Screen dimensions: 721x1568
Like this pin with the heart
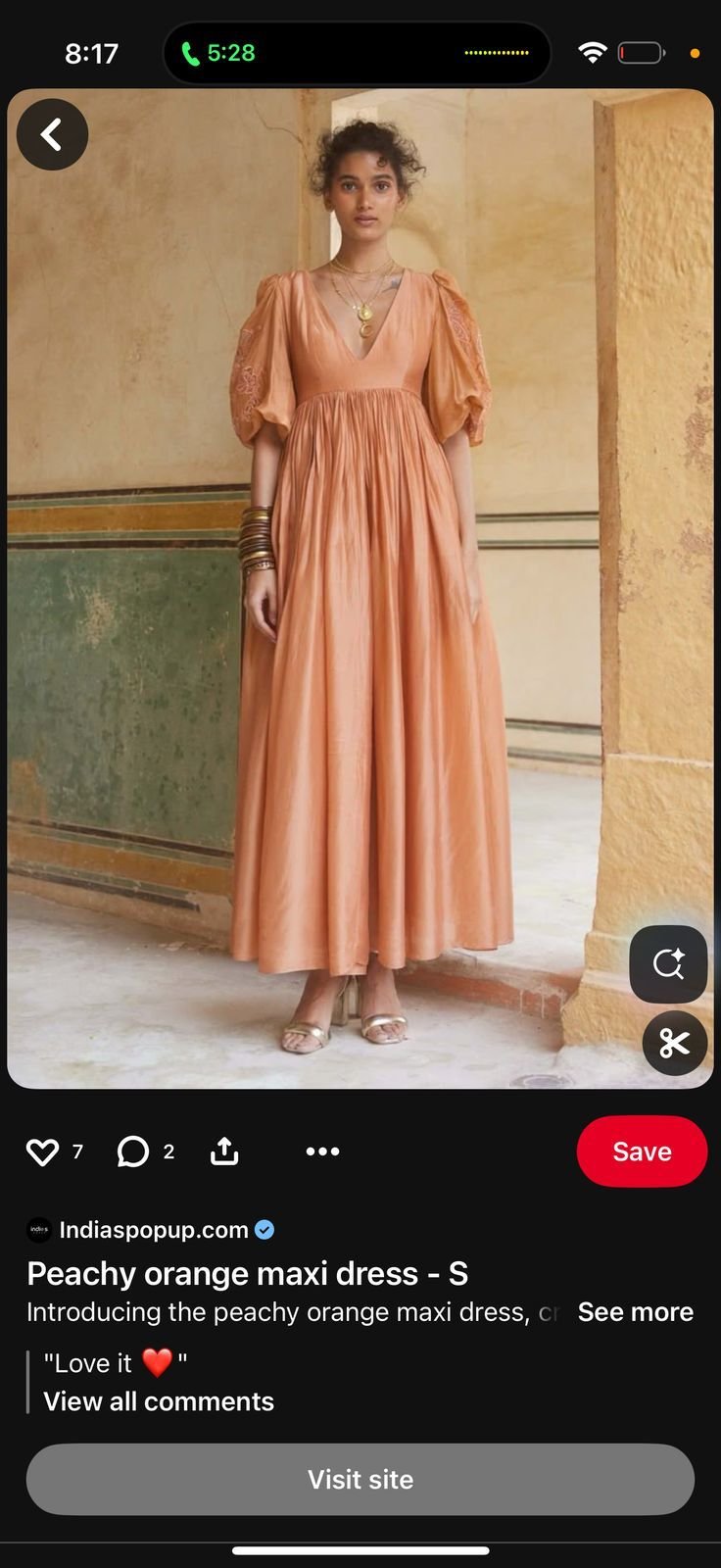[x=42, y=1151]
